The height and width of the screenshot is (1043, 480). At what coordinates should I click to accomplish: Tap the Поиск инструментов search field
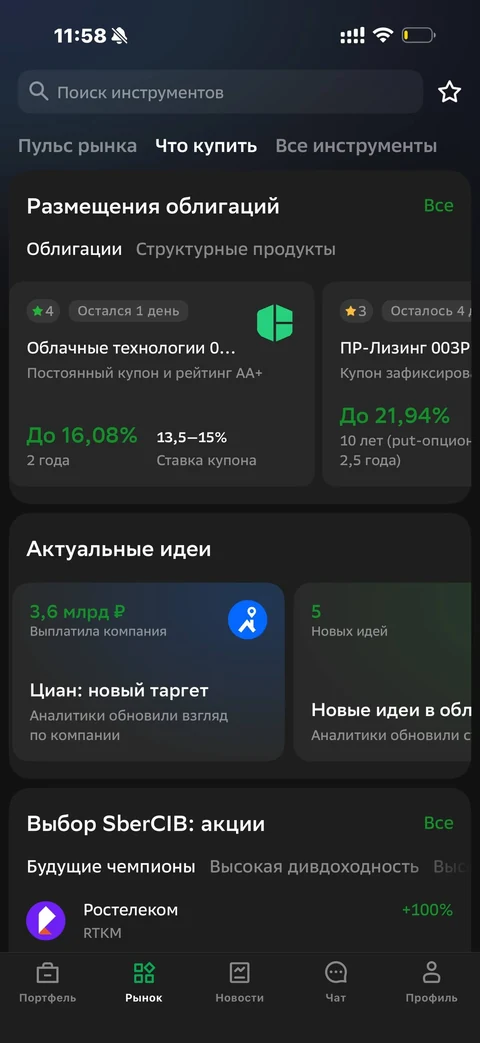(220, 92)
